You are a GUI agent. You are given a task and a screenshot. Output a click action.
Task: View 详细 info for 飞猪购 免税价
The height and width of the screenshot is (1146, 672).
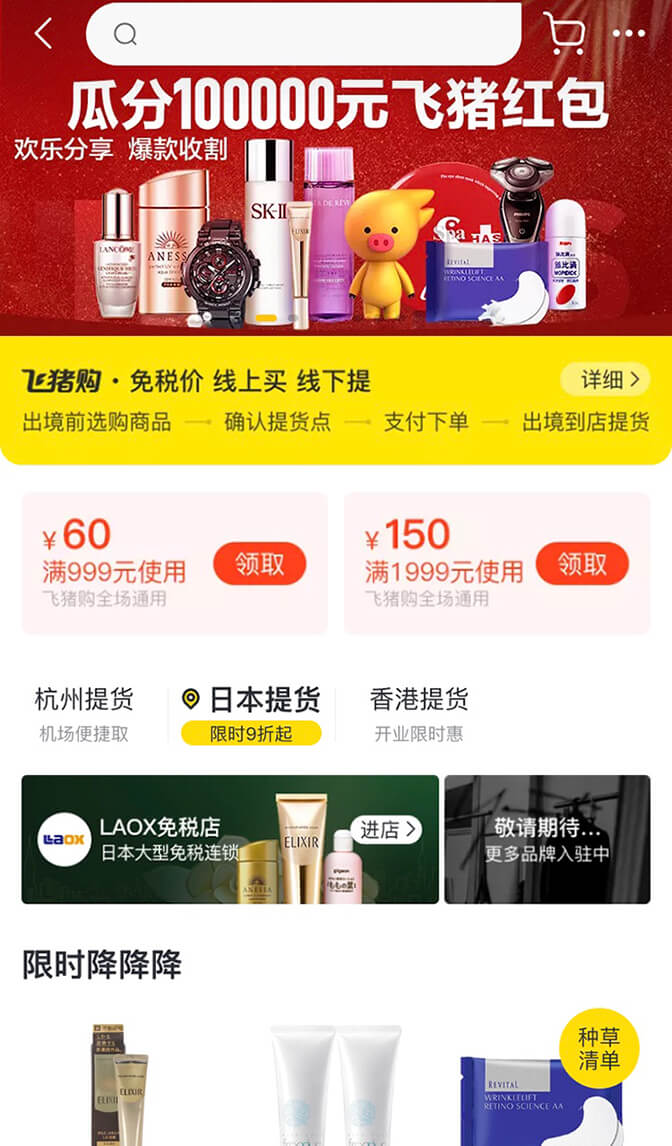coord(605,380)
